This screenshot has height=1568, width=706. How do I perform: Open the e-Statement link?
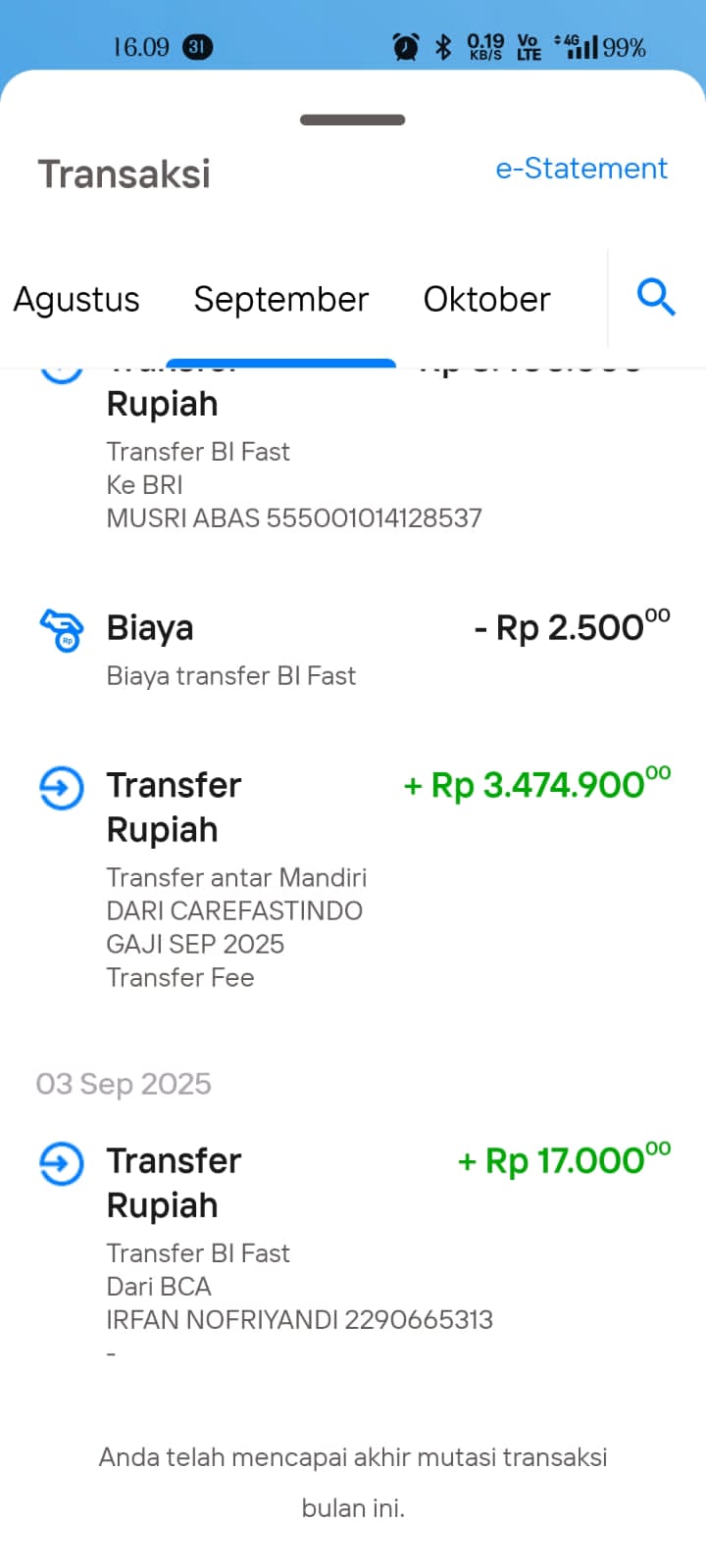point(580,169)
